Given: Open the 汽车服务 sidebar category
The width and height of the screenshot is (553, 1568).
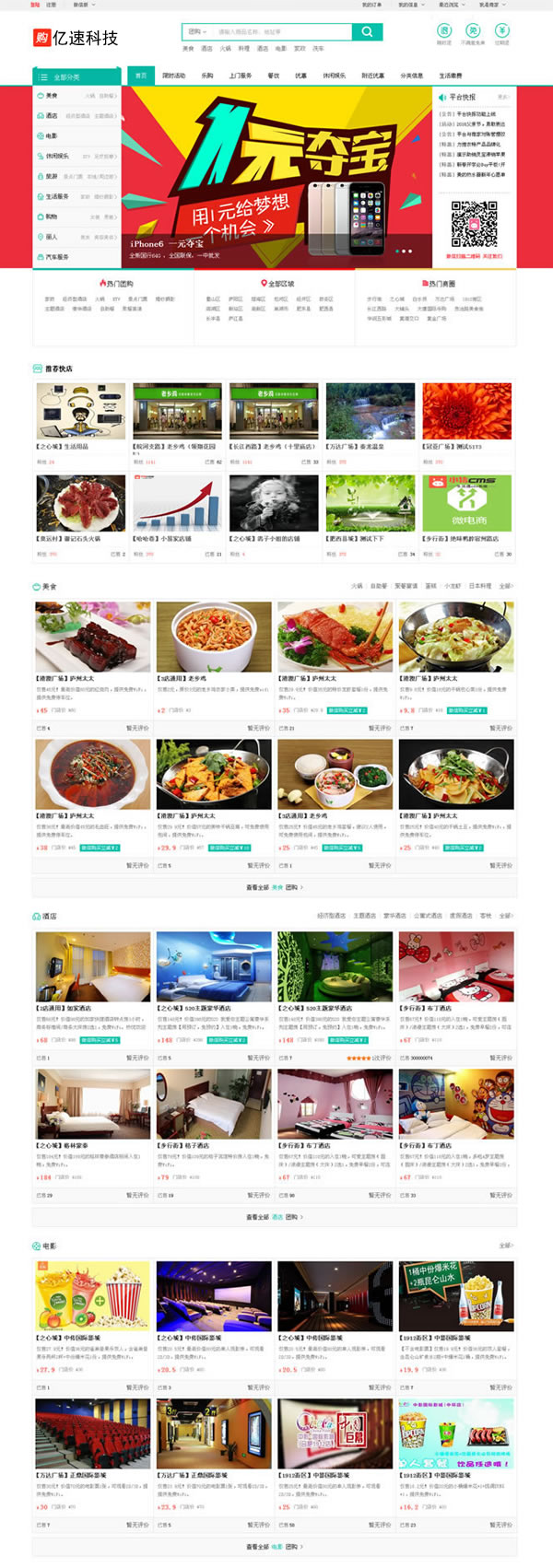Looking at the screenshot, I should 57,257.
